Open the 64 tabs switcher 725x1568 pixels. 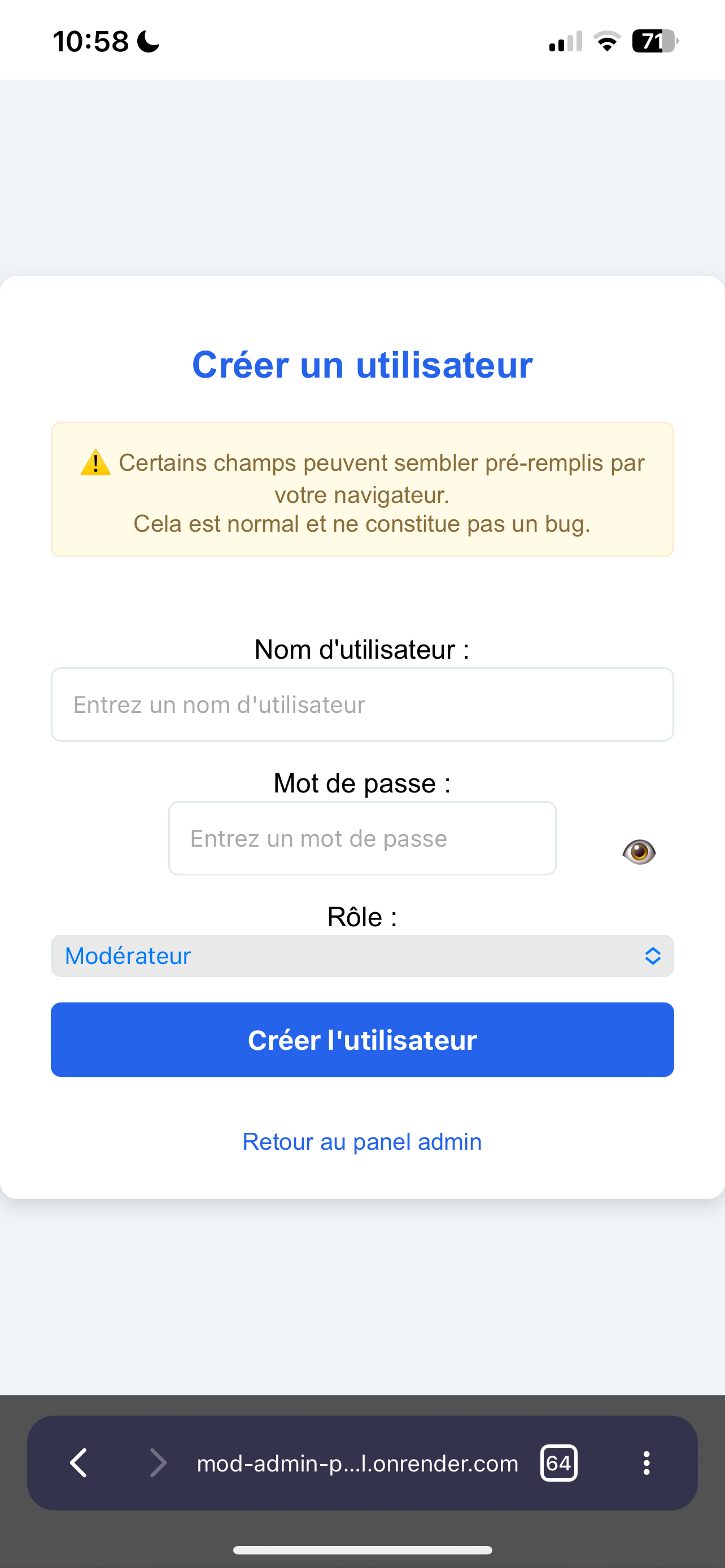pyautogui.click(x=559, y=1462)
